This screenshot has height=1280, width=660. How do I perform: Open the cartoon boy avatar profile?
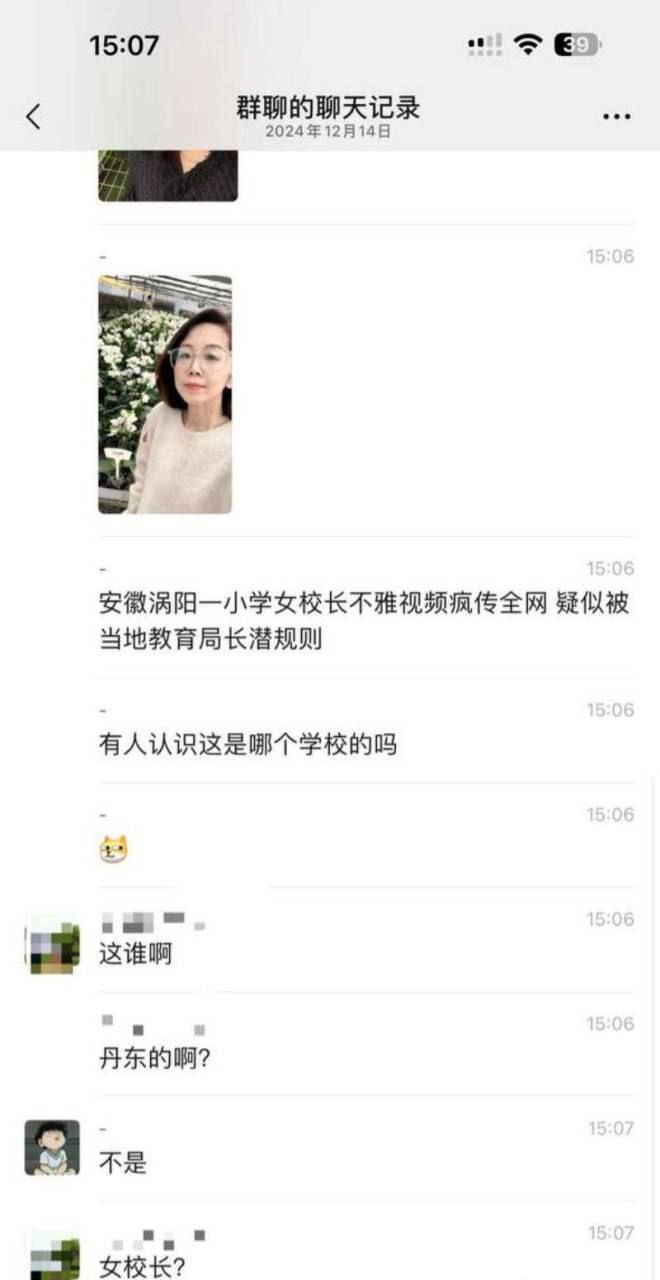[x=52, y=1147]
